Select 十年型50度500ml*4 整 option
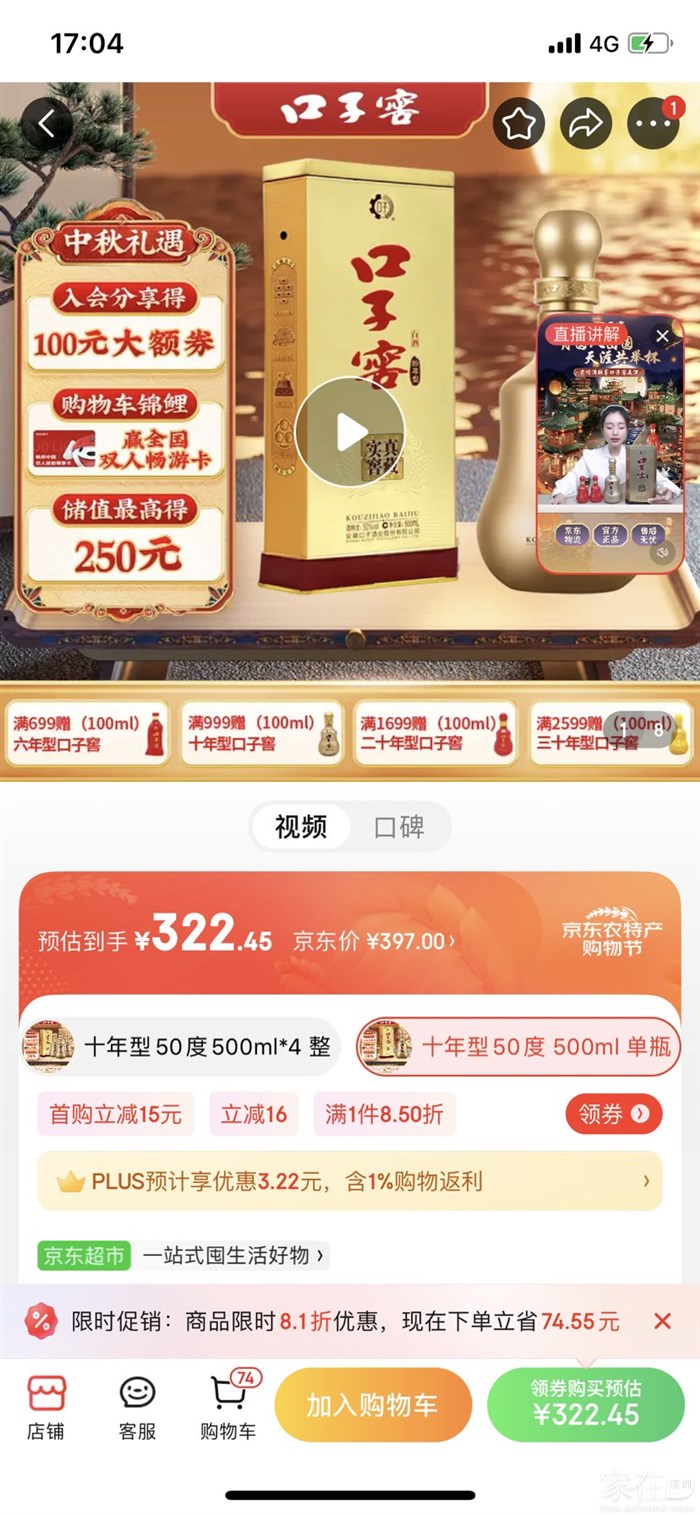 [180, 1047]
